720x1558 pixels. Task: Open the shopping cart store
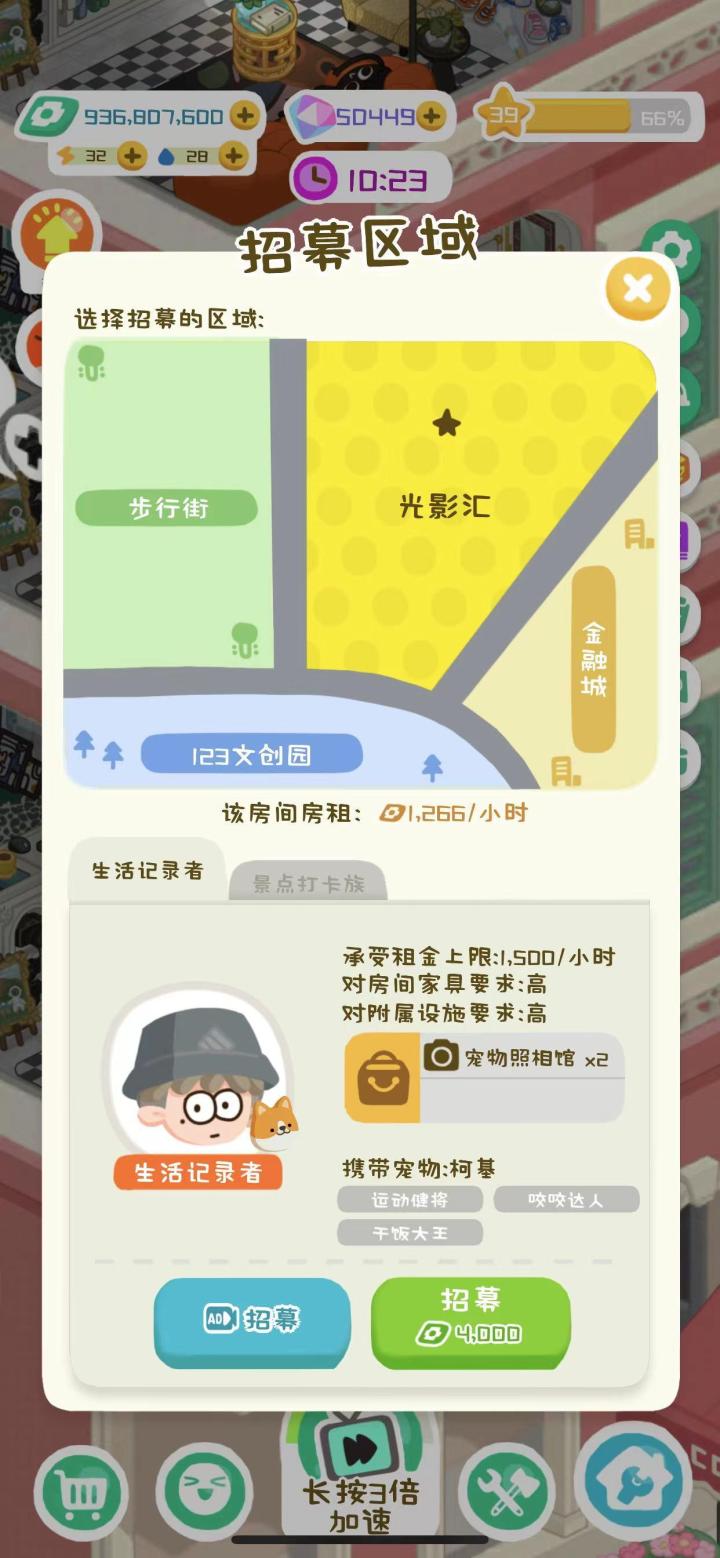pos(81,1494)
